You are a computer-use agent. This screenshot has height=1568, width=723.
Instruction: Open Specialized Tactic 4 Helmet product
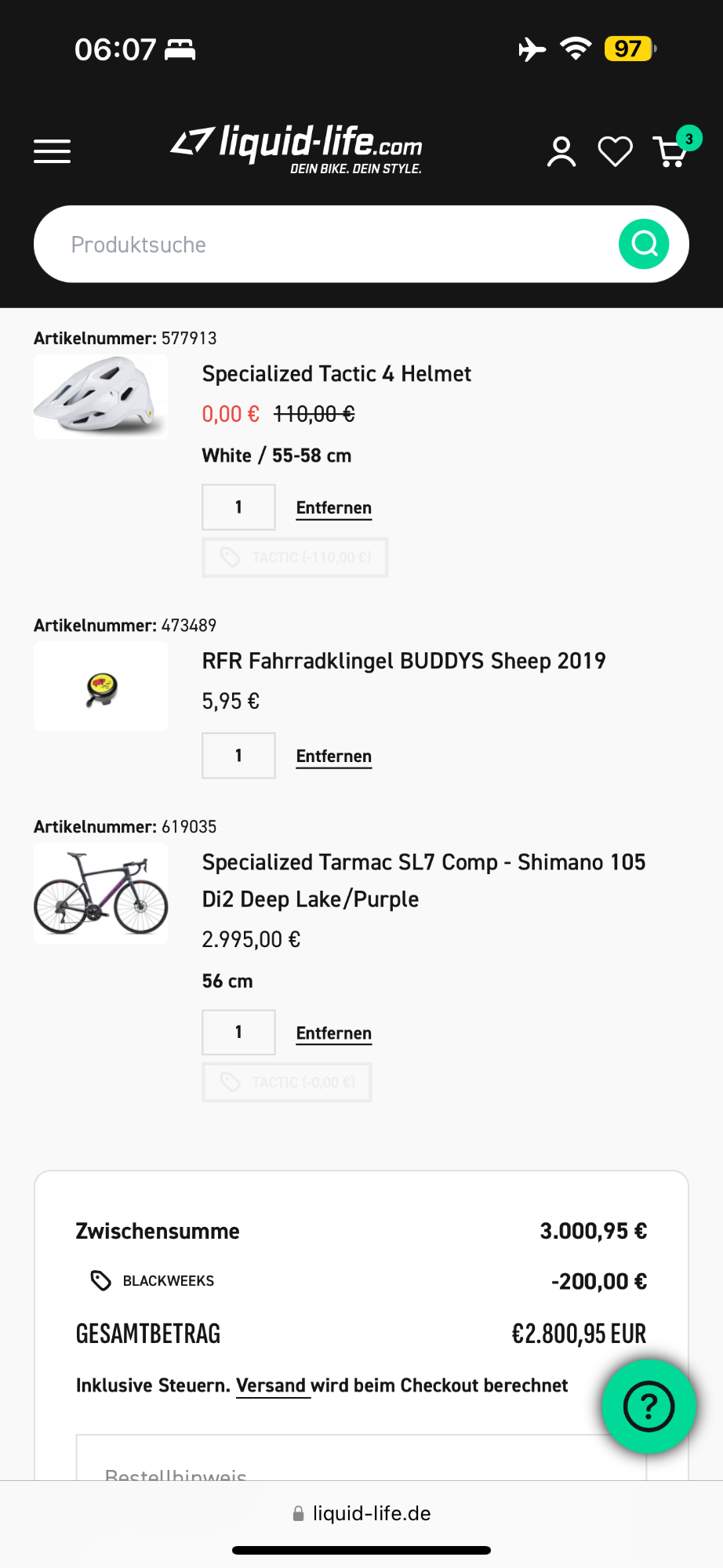(x=336, y=374)
